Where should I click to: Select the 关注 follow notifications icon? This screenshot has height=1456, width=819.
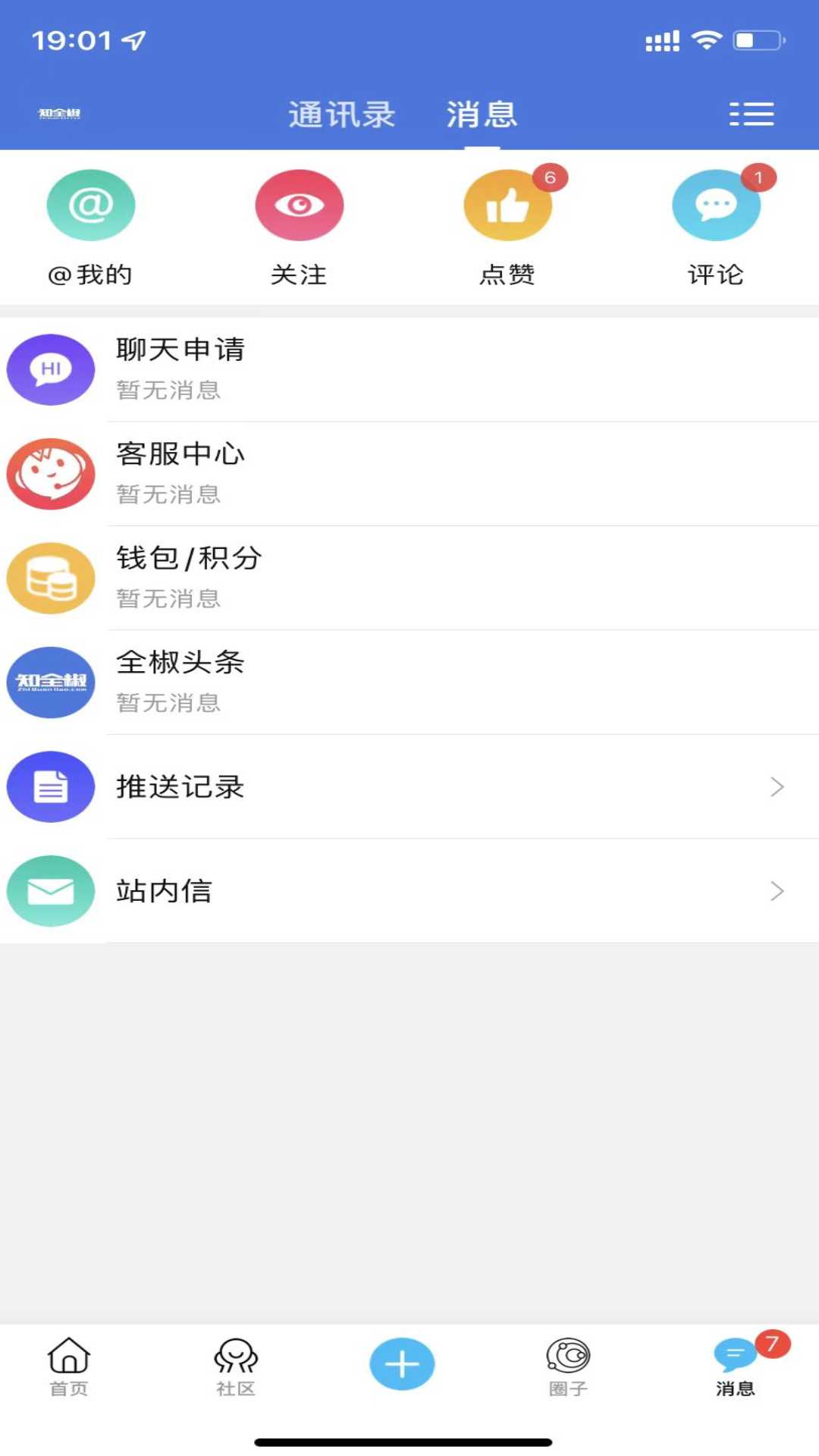[x=300, y=205]
